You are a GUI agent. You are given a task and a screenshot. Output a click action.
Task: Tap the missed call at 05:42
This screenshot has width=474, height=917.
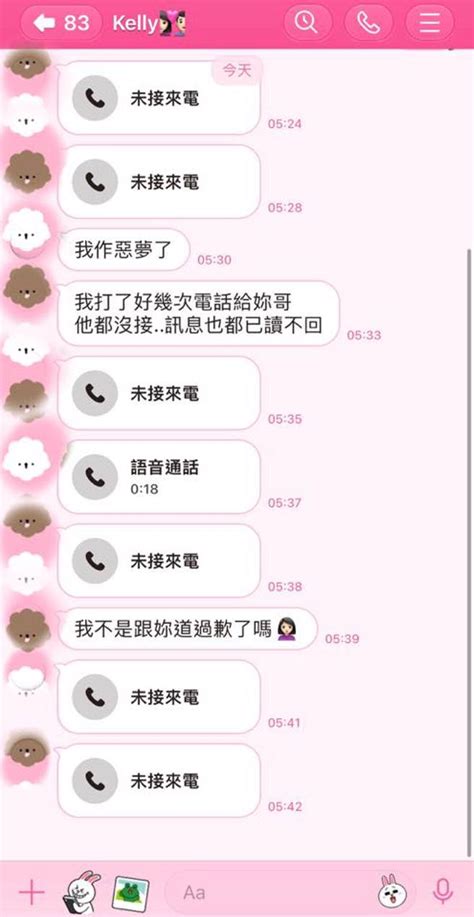pyautogui.click(x=159, y=780)
